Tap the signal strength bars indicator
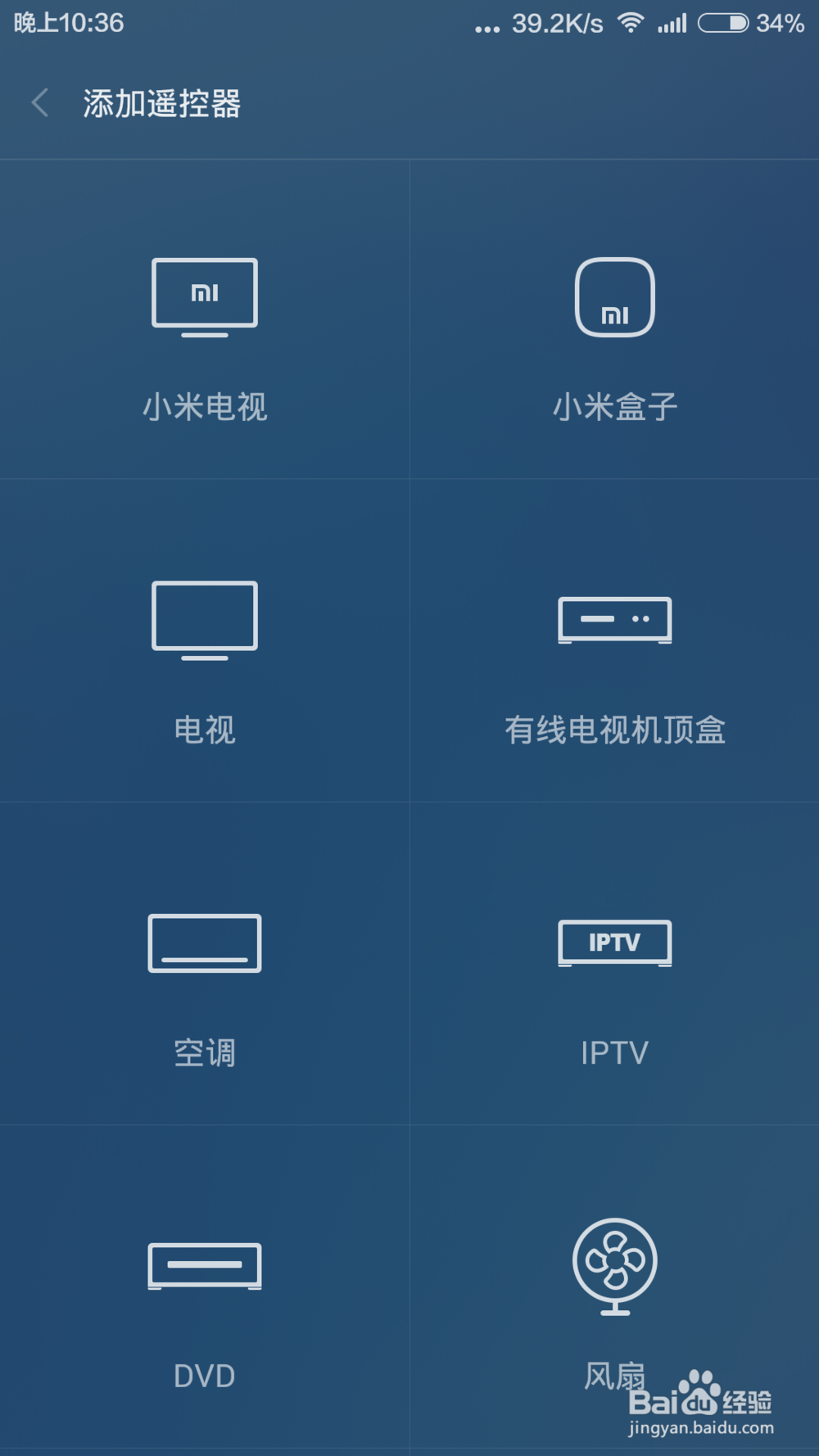Viewport: 819px width, 1456px height. click(x=672, y=23)
